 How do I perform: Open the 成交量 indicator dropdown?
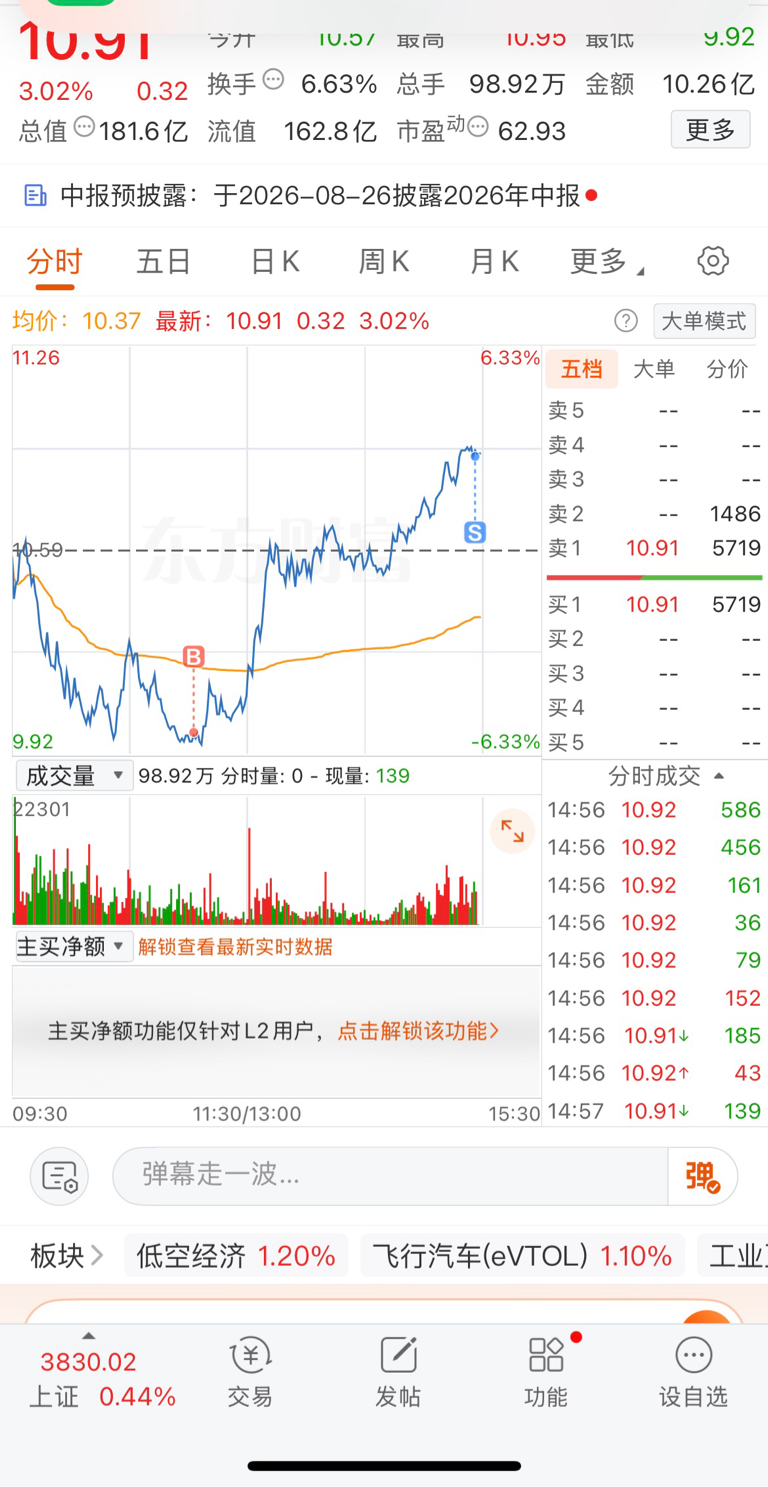point(74,776)
